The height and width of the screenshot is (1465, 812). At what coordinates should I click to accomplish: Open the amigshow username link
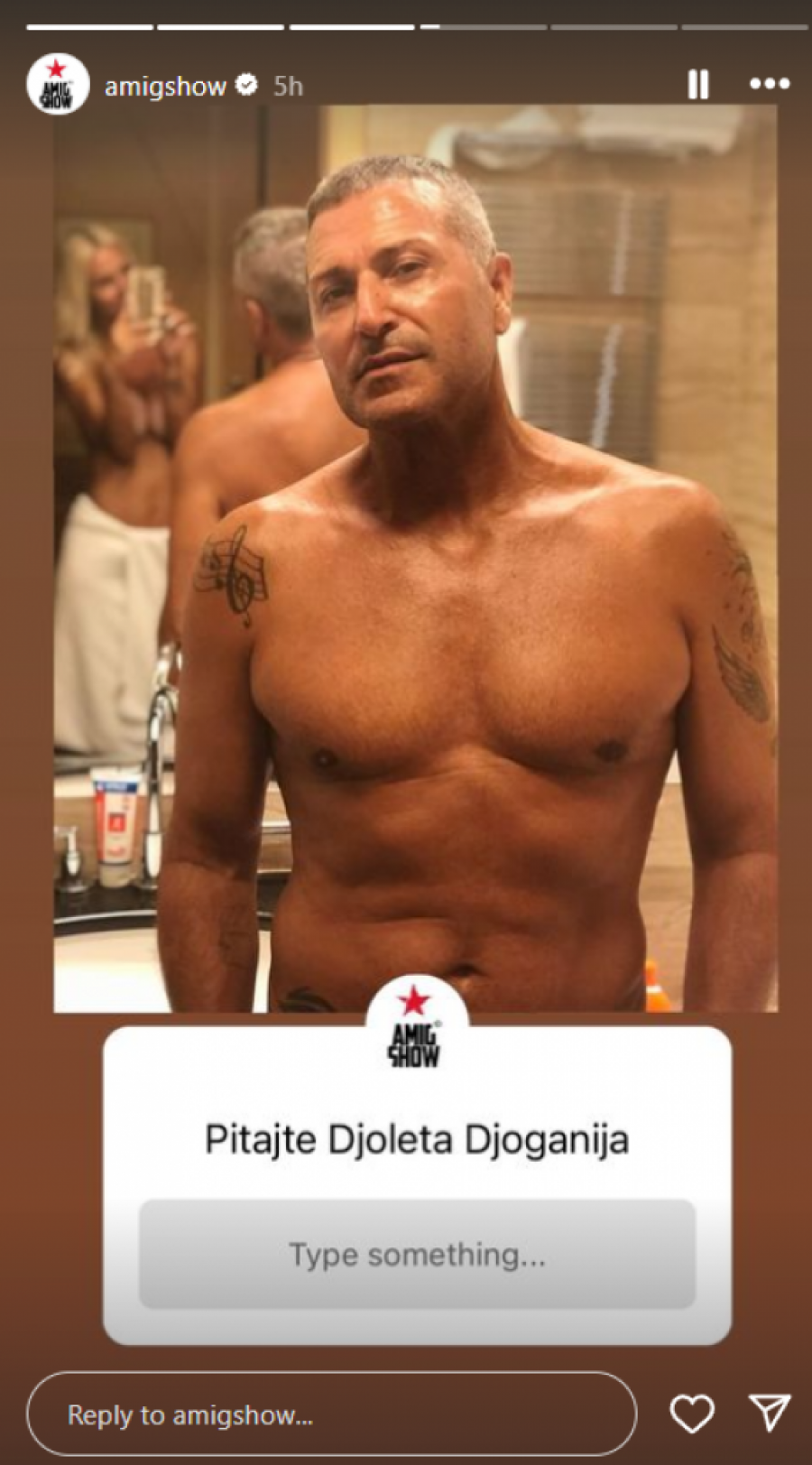point(165,87)
